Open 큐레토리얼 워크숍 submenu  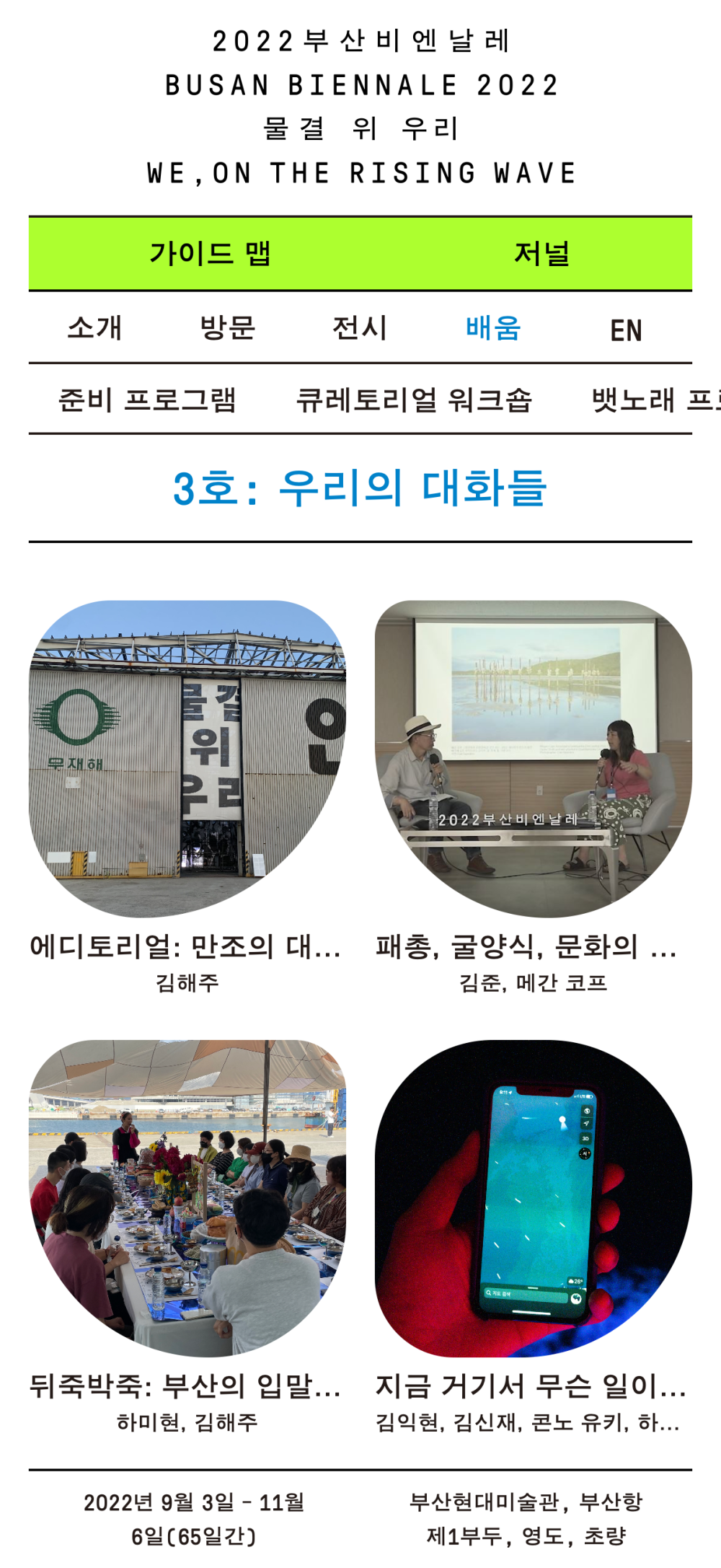(415, 400)
